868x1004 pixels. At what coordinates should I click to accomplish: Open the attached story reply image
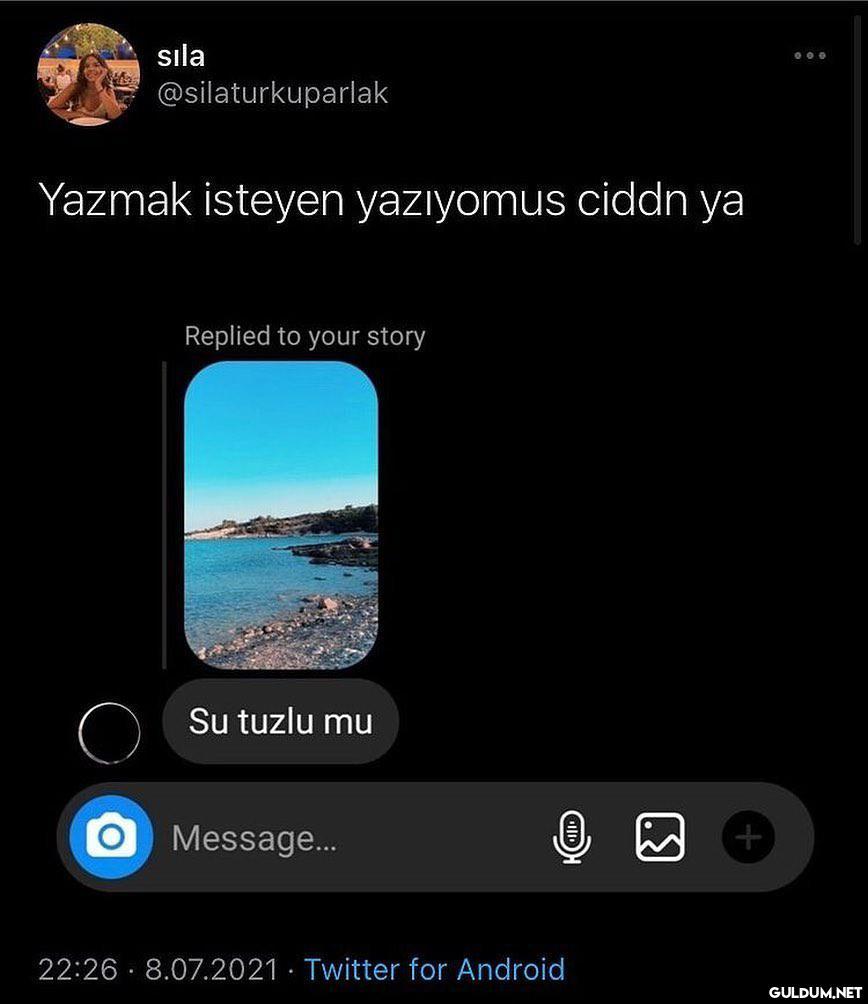coord(281,515)
